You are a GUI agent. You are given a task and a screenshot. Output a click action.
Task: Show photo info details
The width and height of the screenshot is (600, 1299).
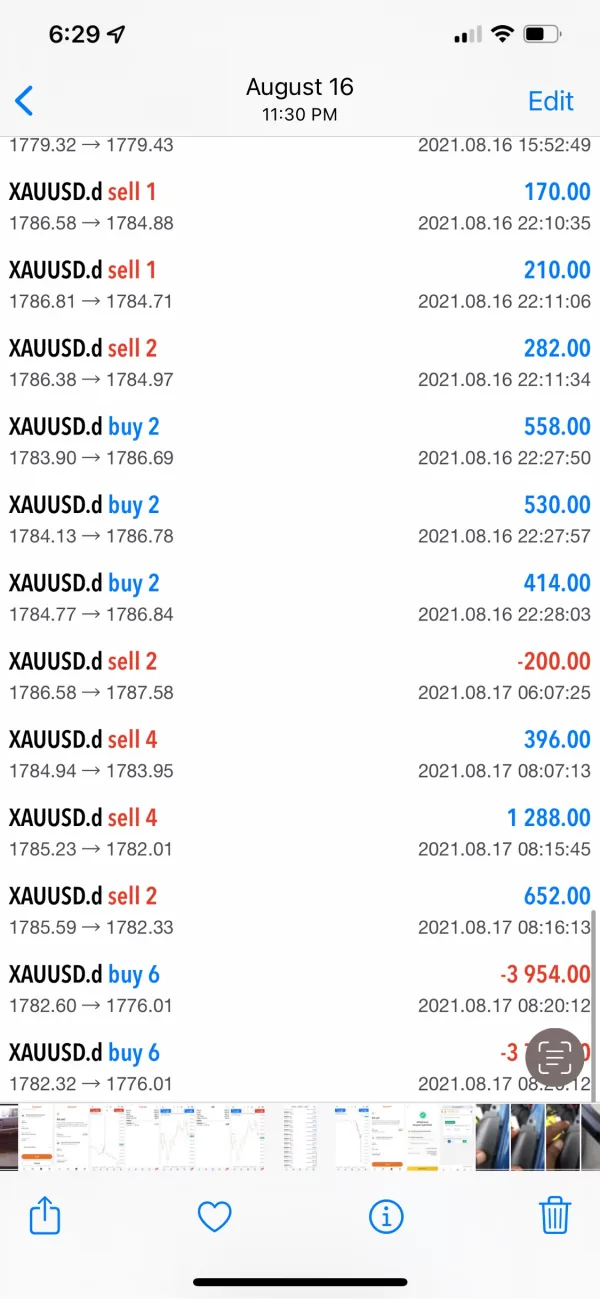pos(385,1216)
